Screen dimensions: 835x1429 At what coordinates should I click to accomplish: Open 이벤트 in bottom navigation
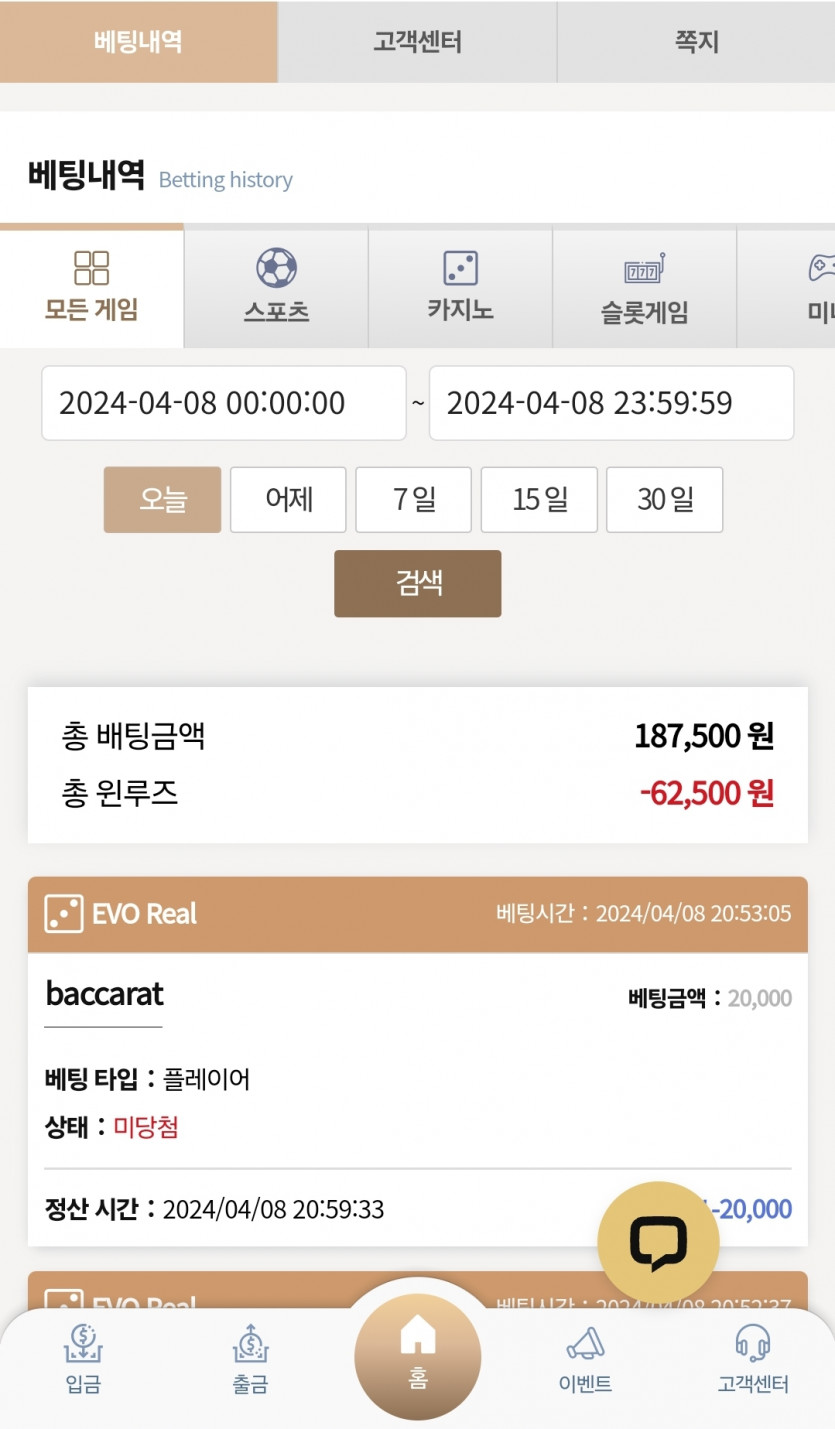(x=585, y=1358)
